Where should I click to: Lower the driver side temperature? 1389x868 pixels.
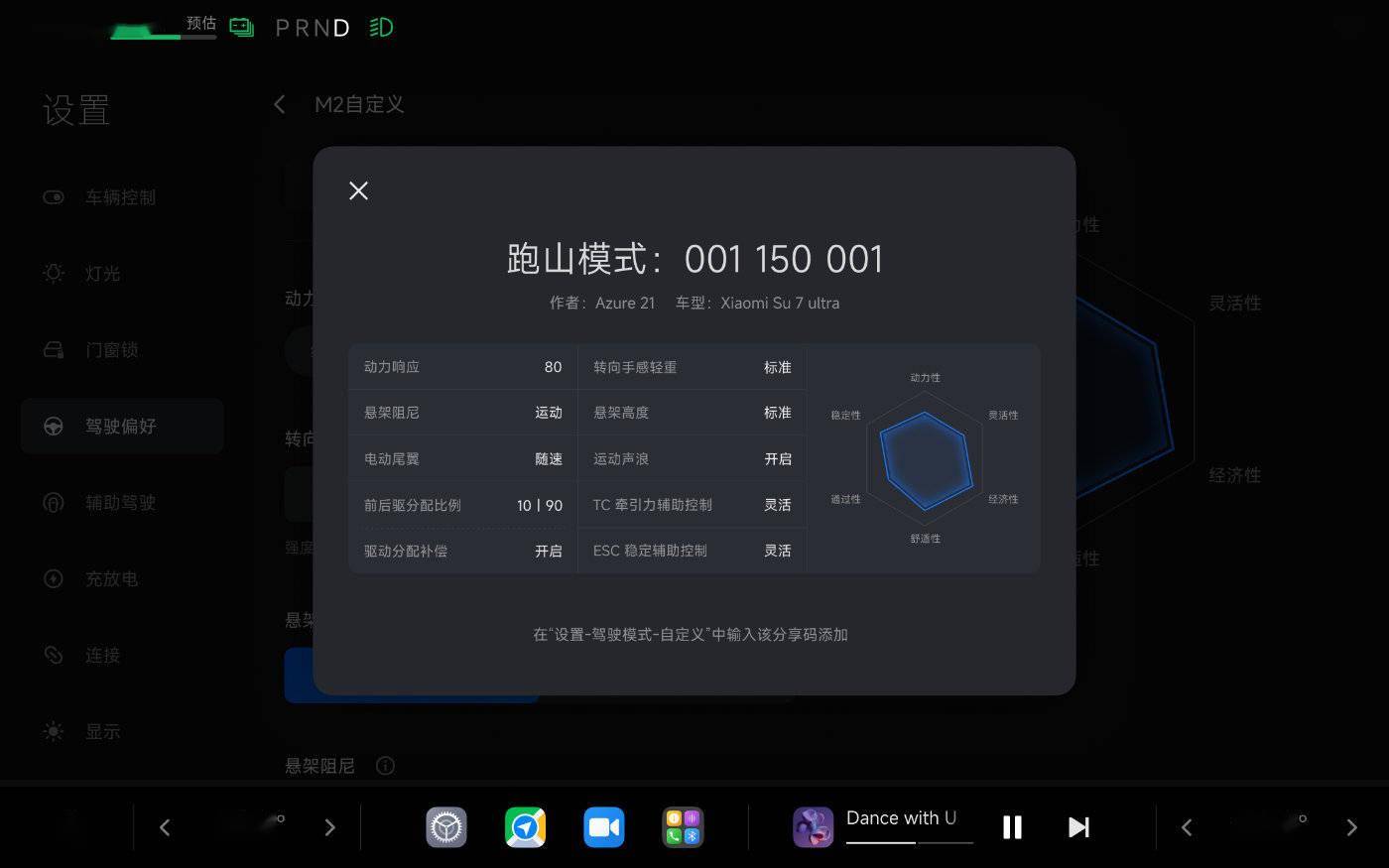[x=165, y=827]
